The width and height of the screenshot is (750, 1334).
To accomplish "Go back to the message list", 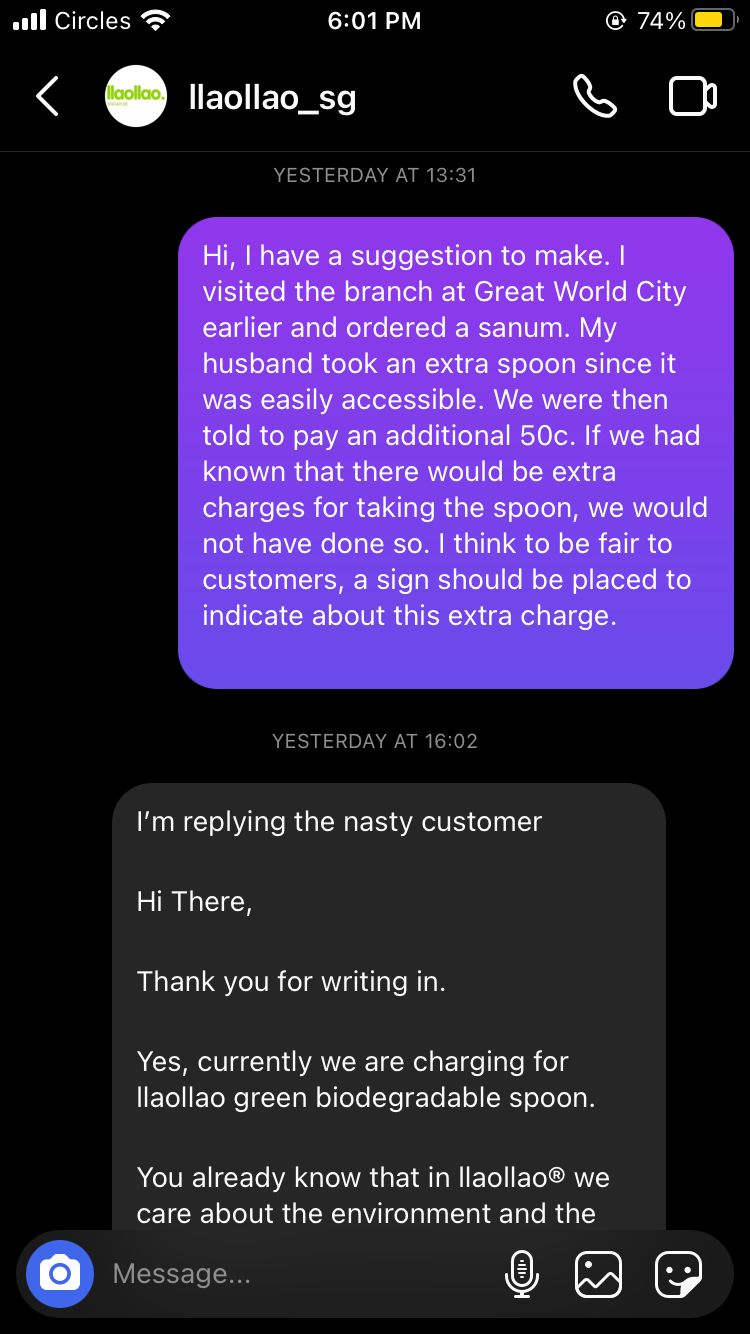I will point(47,97).
